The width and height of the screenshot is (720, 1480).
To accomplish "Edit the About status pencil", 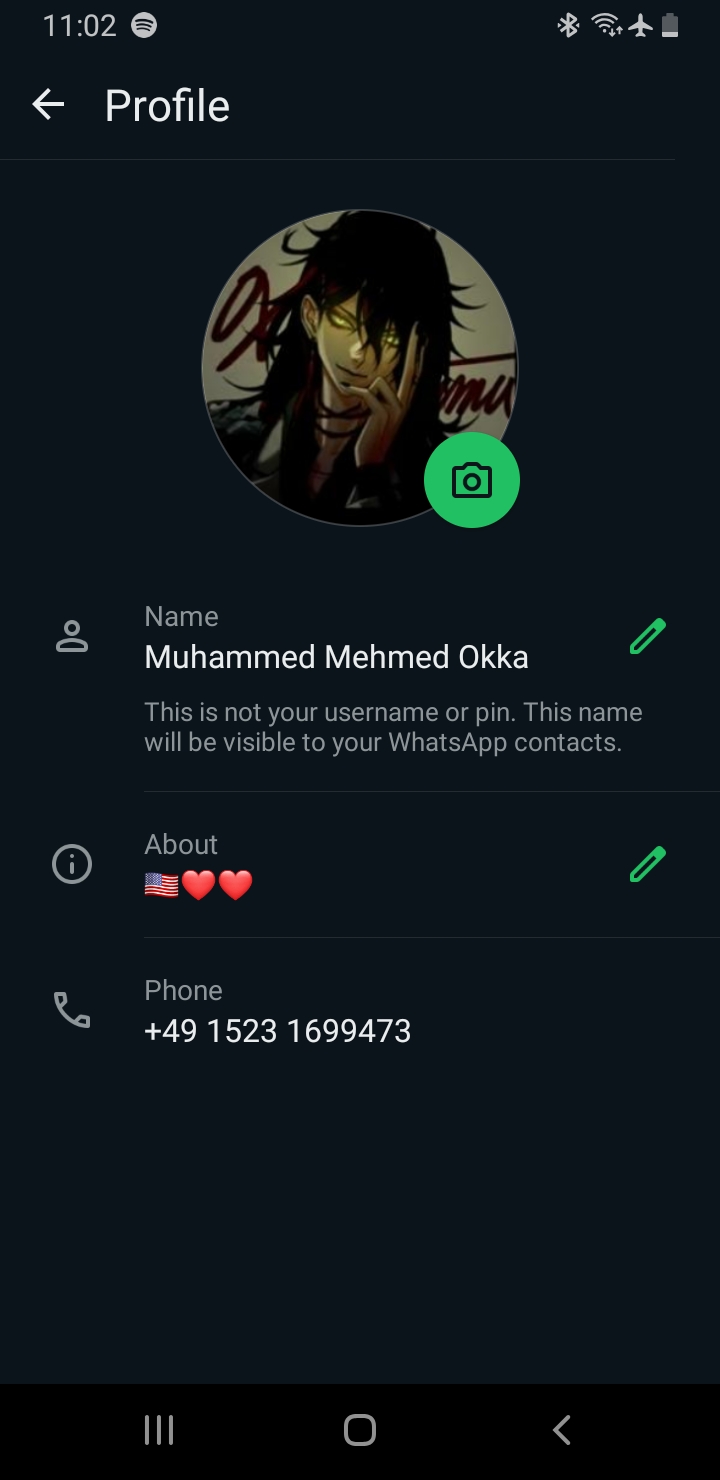I will click(647, 864).
